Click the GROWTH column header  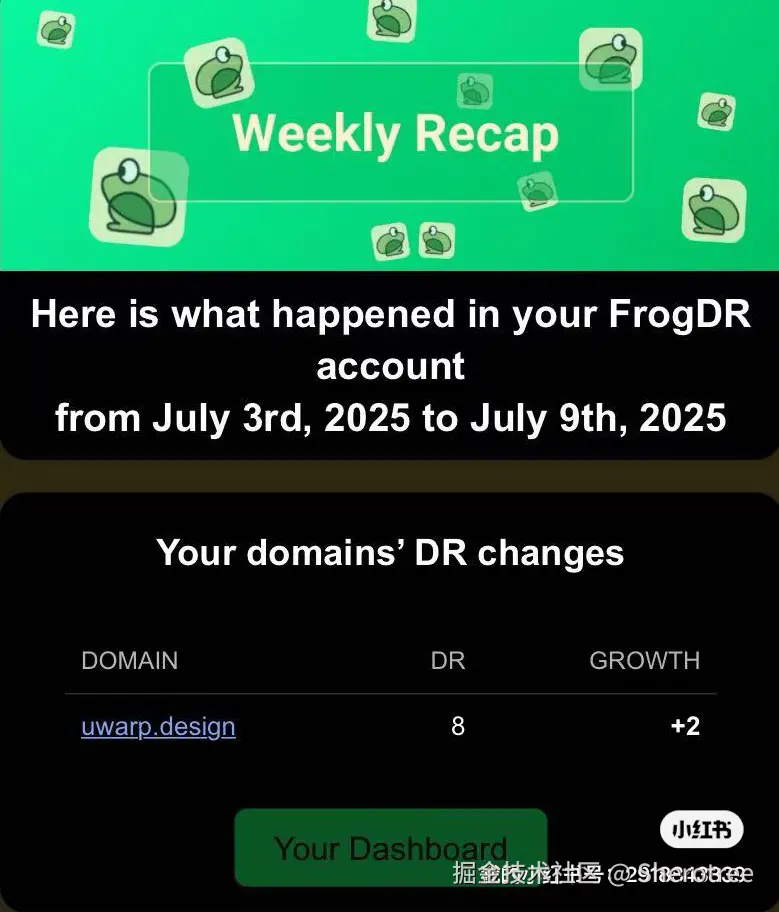coord(645,661)
